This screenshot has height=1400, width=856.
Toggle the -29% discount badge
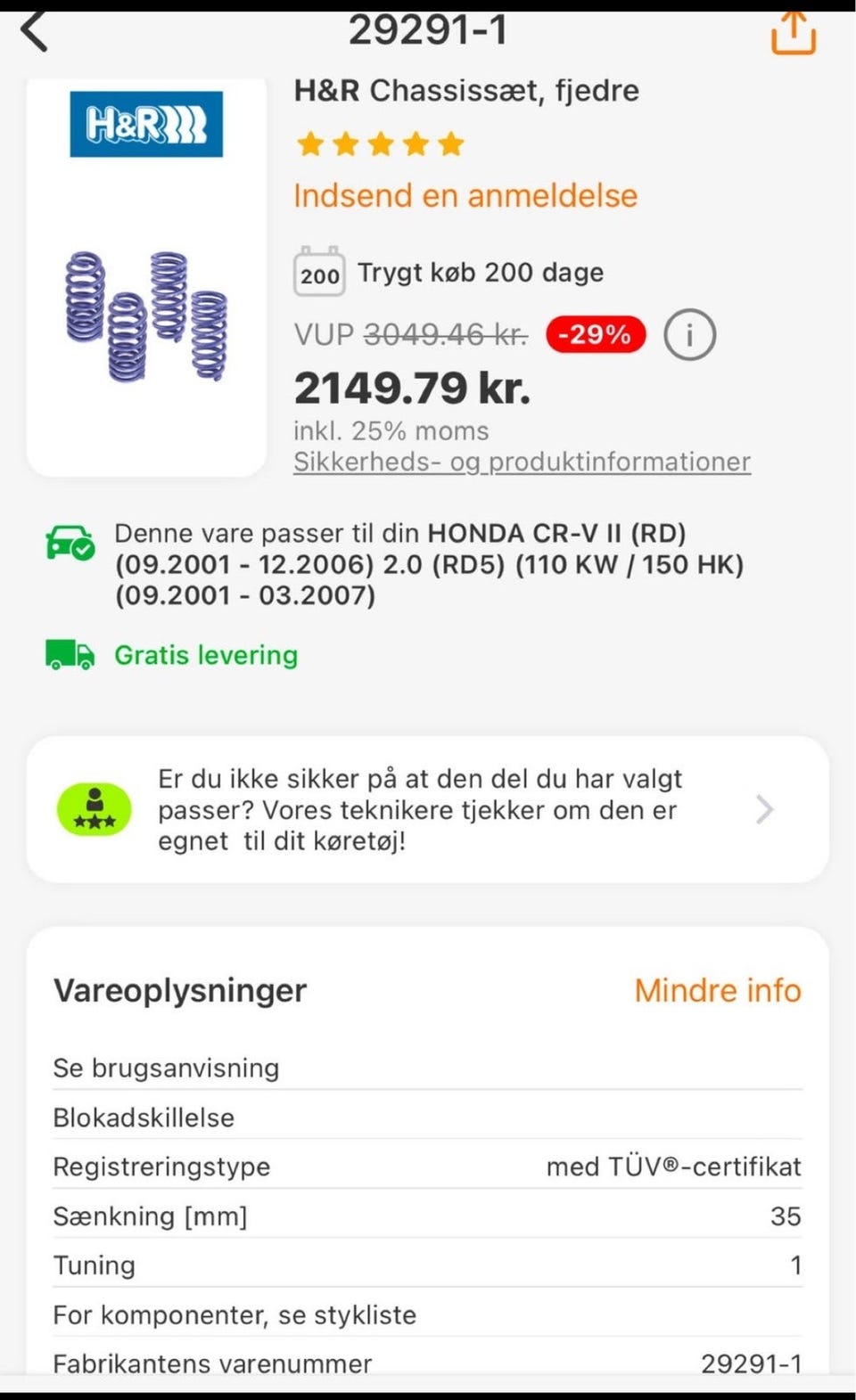click(x=596, y=334)
